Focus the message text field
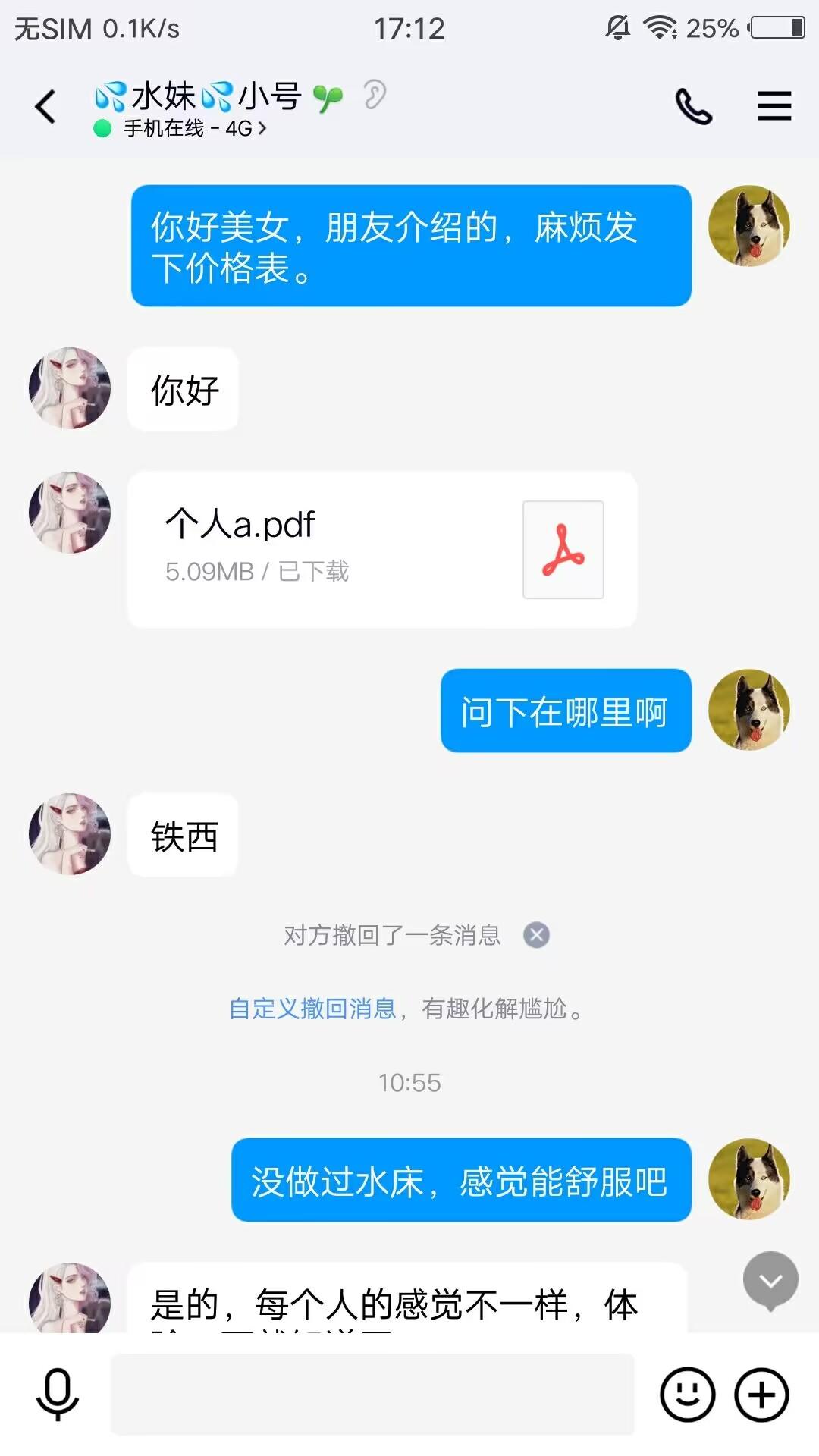 [x=372, y=1394]
